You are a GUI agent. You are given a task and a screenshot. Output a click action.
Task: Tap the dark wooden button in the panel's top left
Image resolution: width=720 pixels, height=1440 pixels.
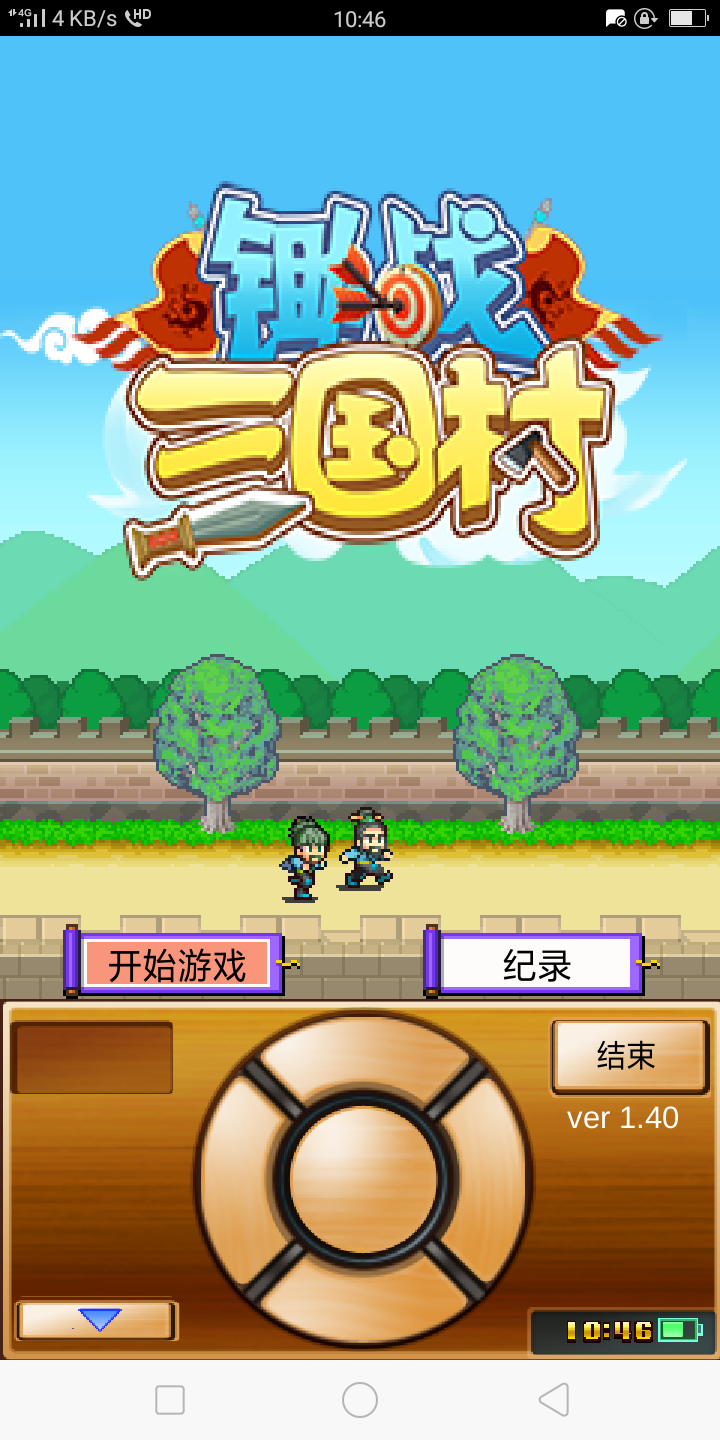pyautogui.click(x=92, y=1057)
